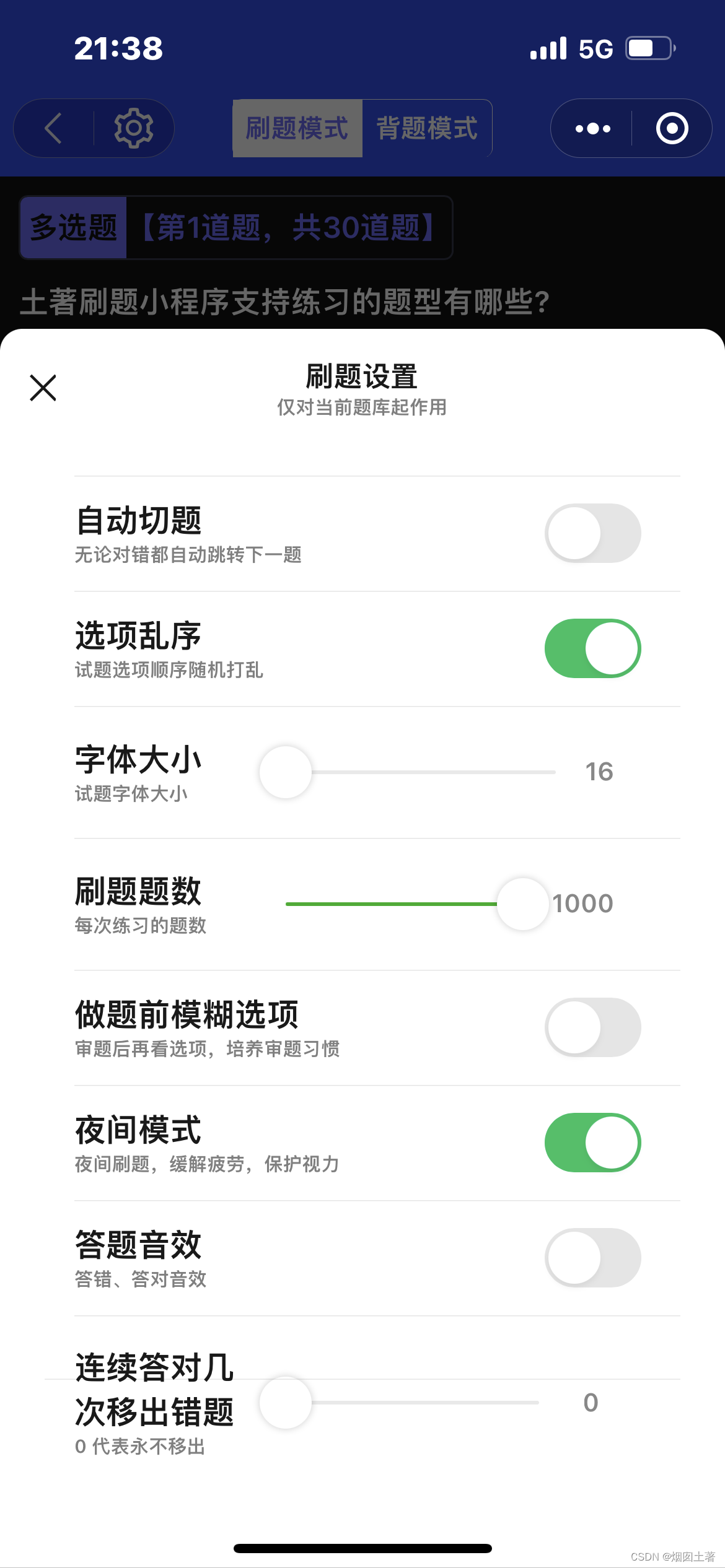Viewport: 725px width, 1568px height.
Task: Open the mini program three-dot menu
Action: (x=592, y=129)
